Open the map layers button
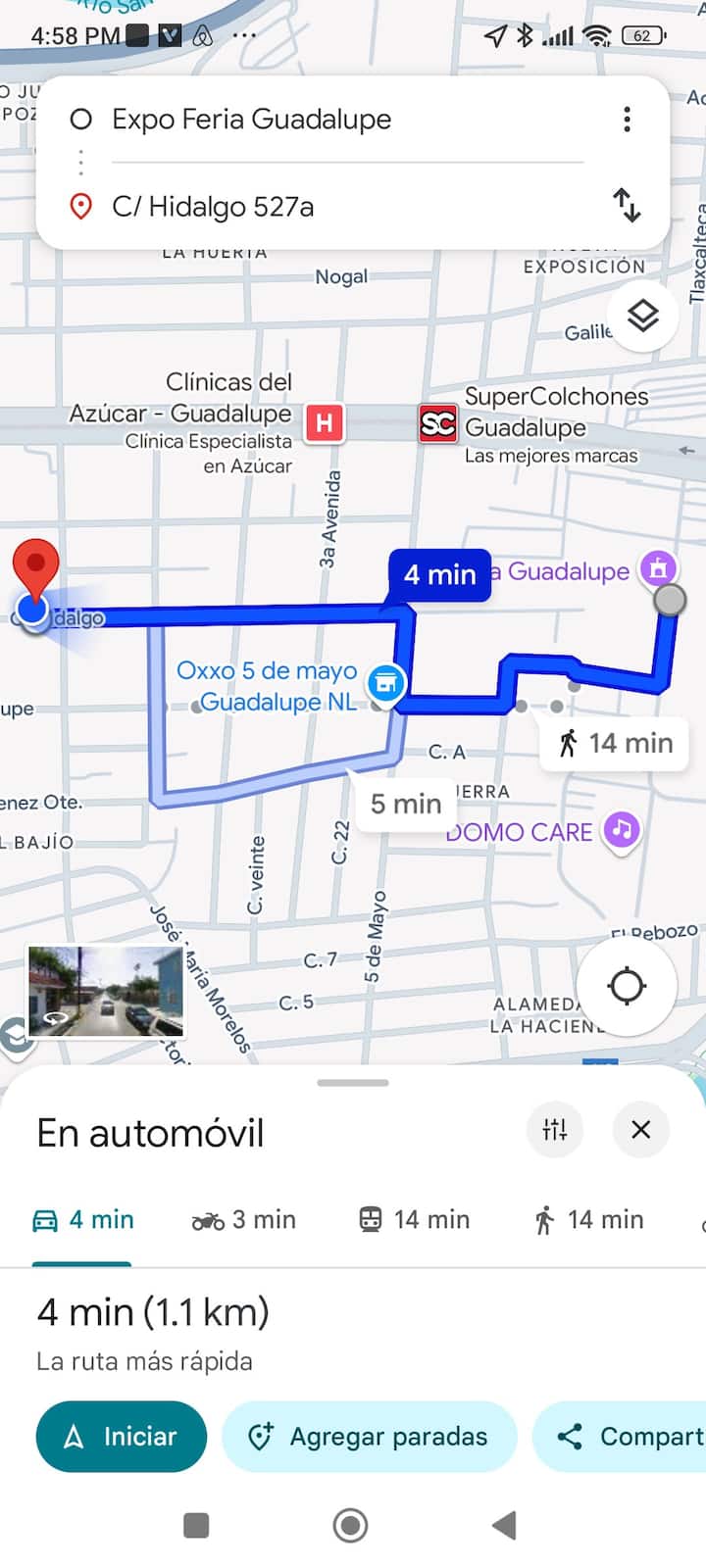Viewport: 706px width, 1568px height. (x=642, y=316)
